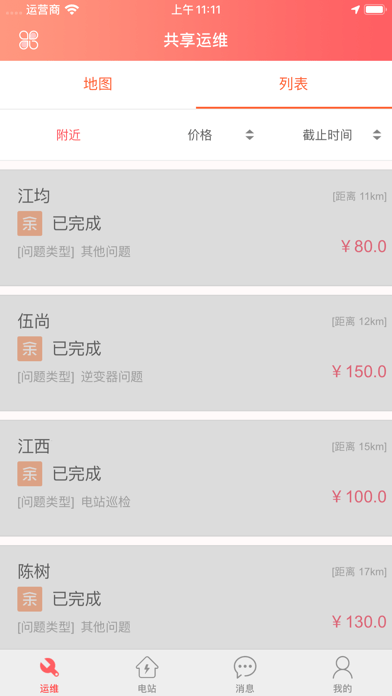Tap the 运维 bottom tab
Image resolution: width=392 pixels, height=696 pixels.
point(49,674)
